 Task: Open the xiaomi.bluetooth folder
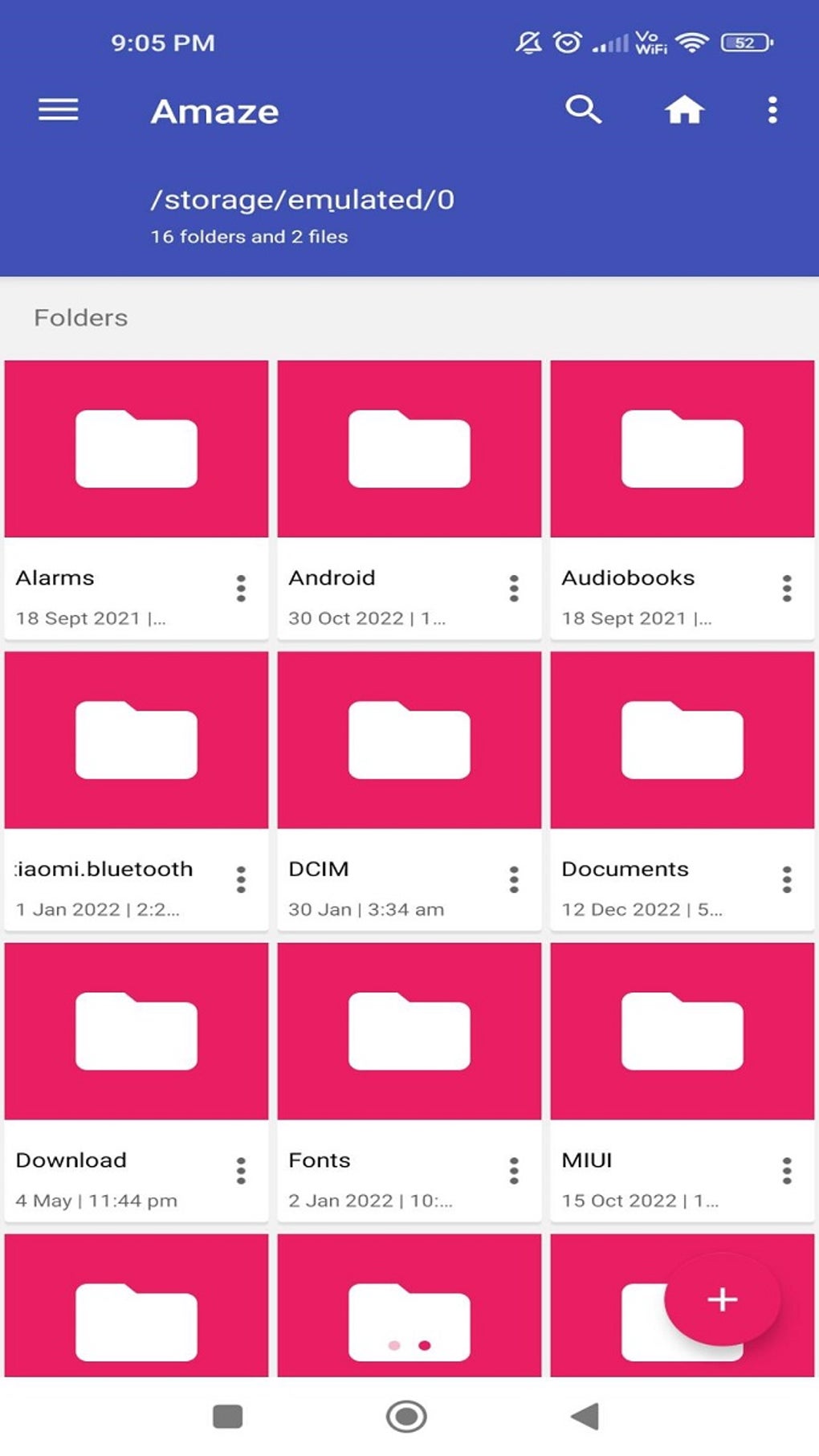tap(136, 791)
